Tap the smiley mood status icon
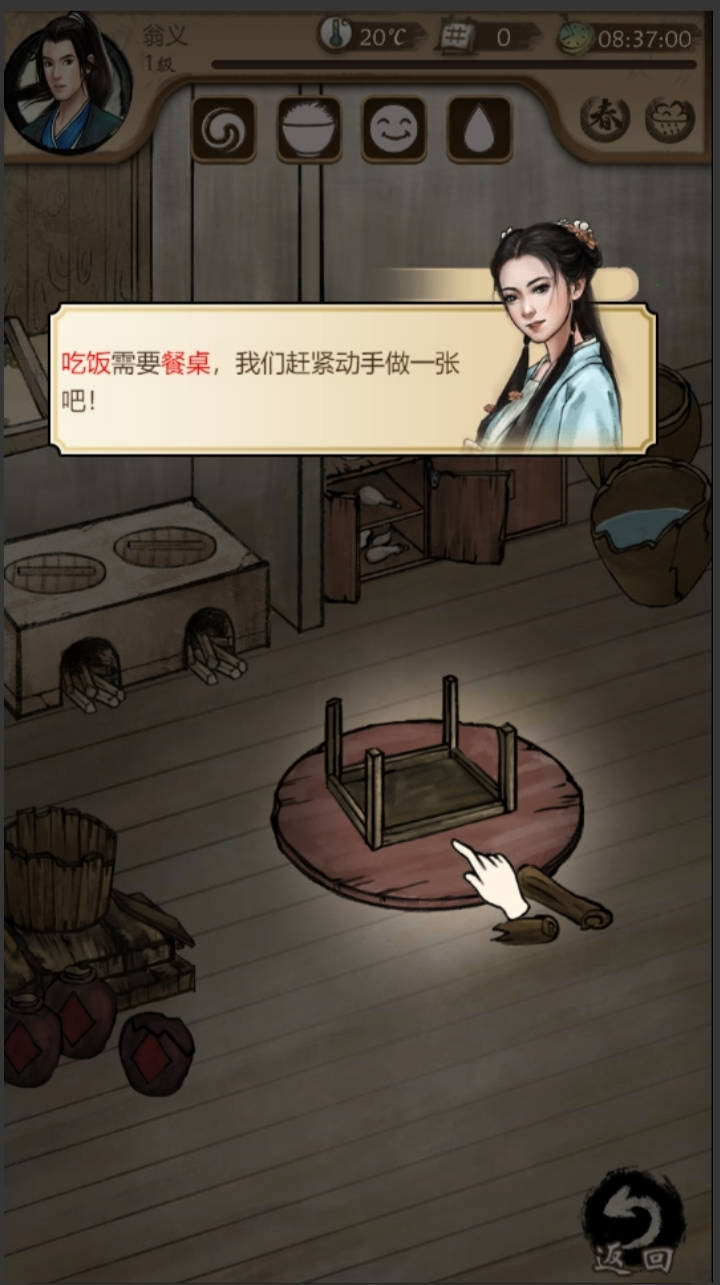 click(394, 129)
